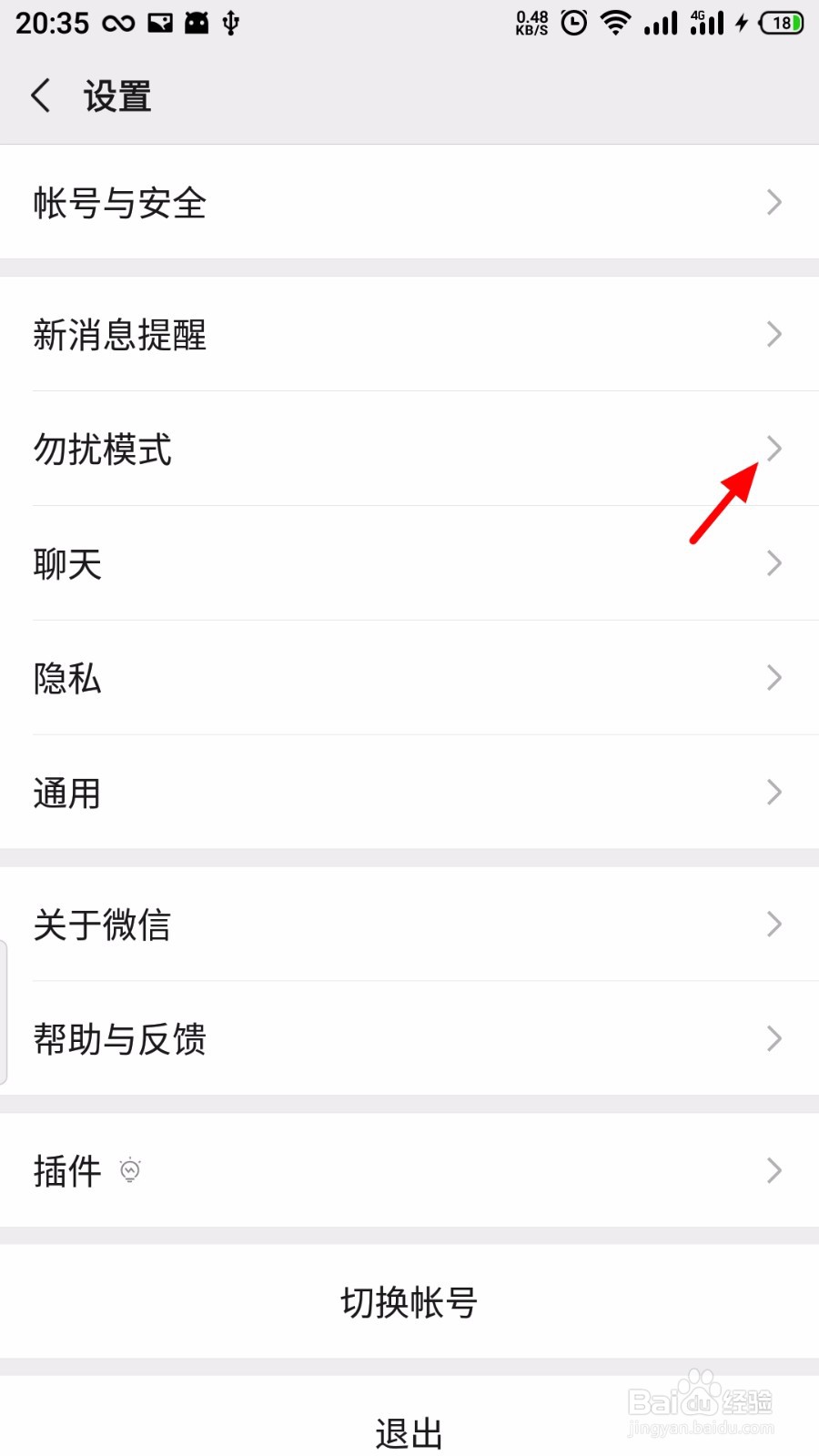Open the 隐私 settings entry
The height and width of the screenshot is (1456, 819).
[x=409, y=679]
